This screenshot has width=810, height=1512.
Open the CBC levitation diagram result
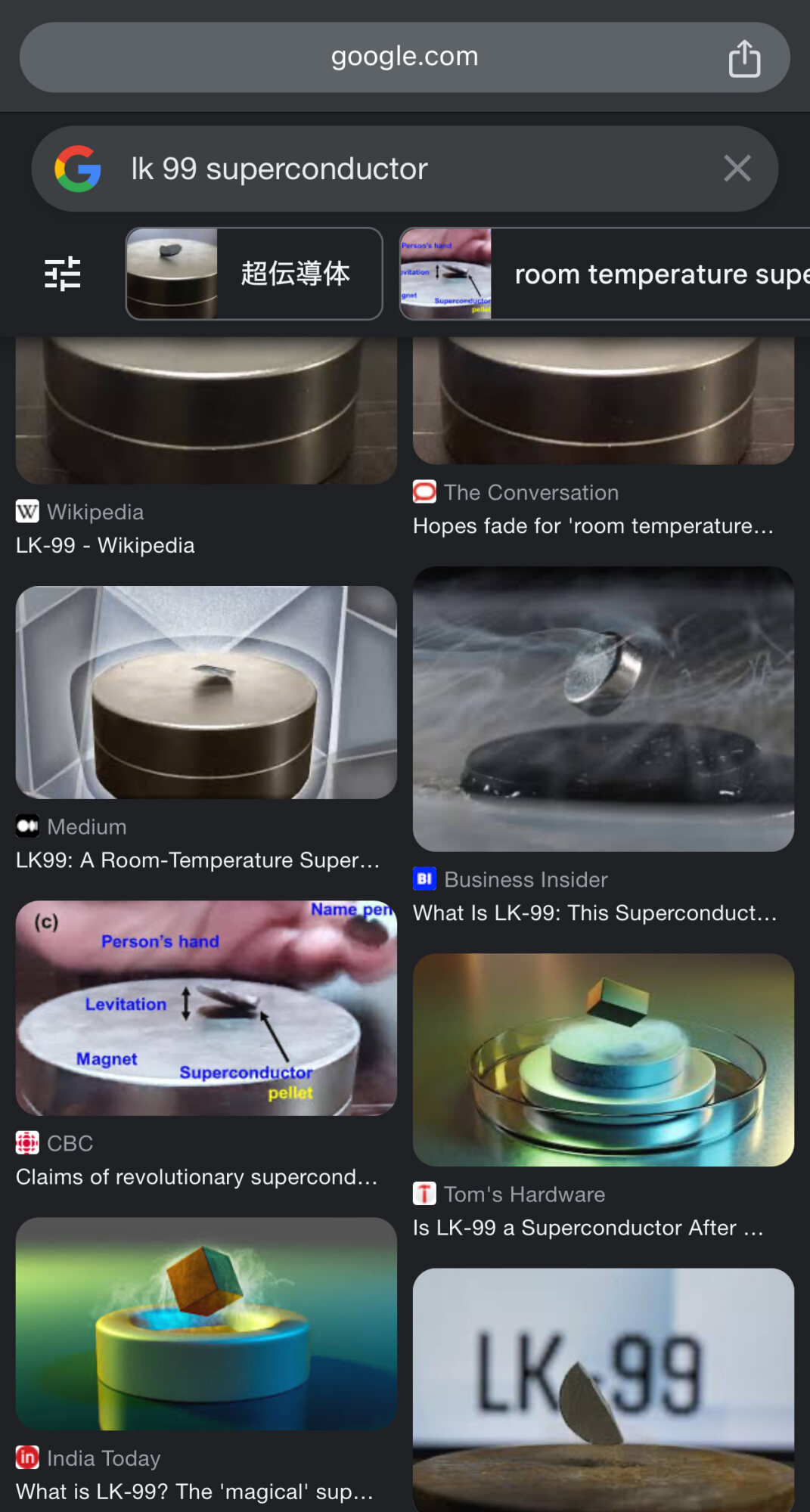point(206,1007)
